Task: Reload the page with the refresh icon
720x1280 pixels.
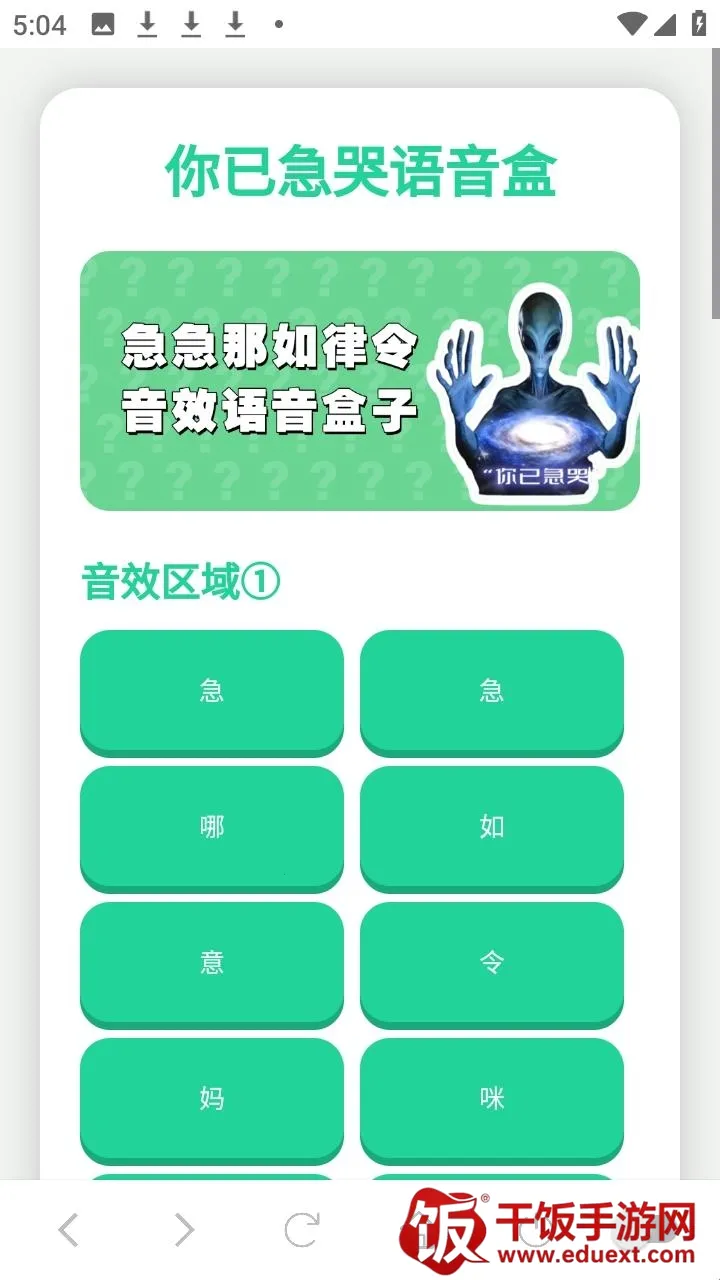Action: (301, 1230)
